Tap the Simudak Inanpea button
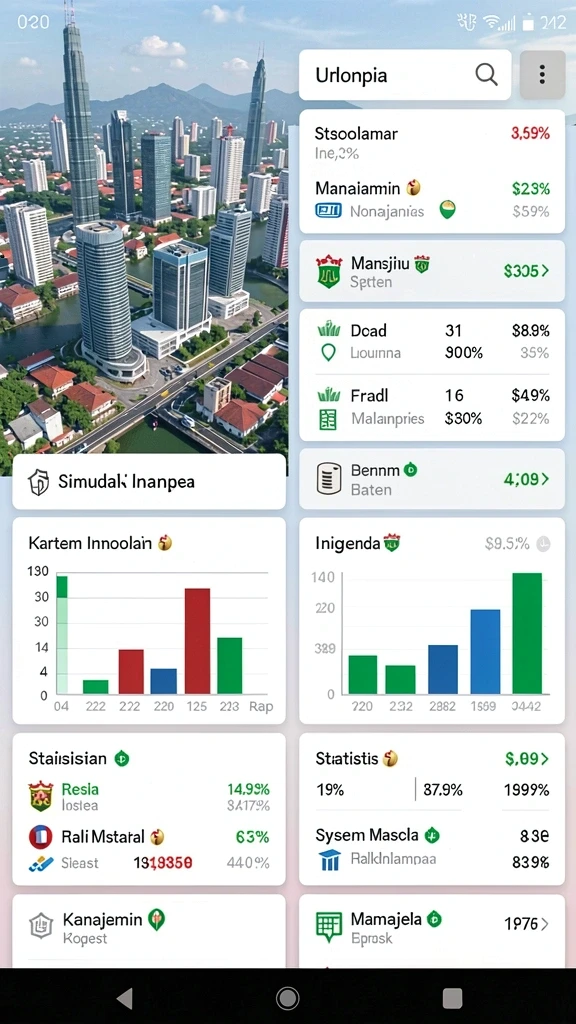 [149, 482]
